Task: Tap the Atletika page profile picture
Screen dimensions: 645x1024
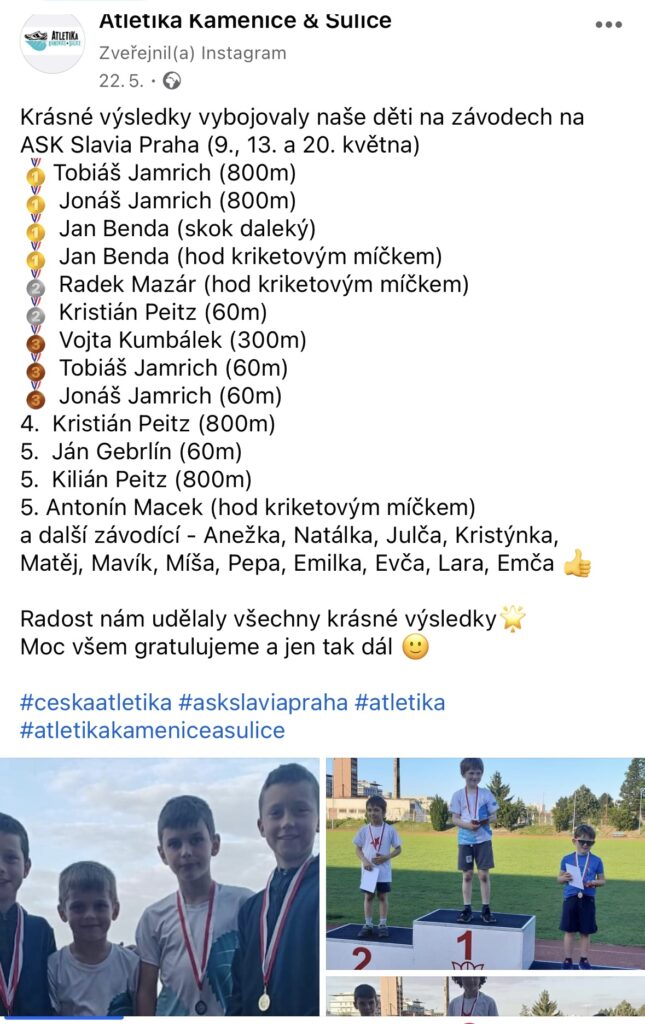Action: (x=52, y=41)
